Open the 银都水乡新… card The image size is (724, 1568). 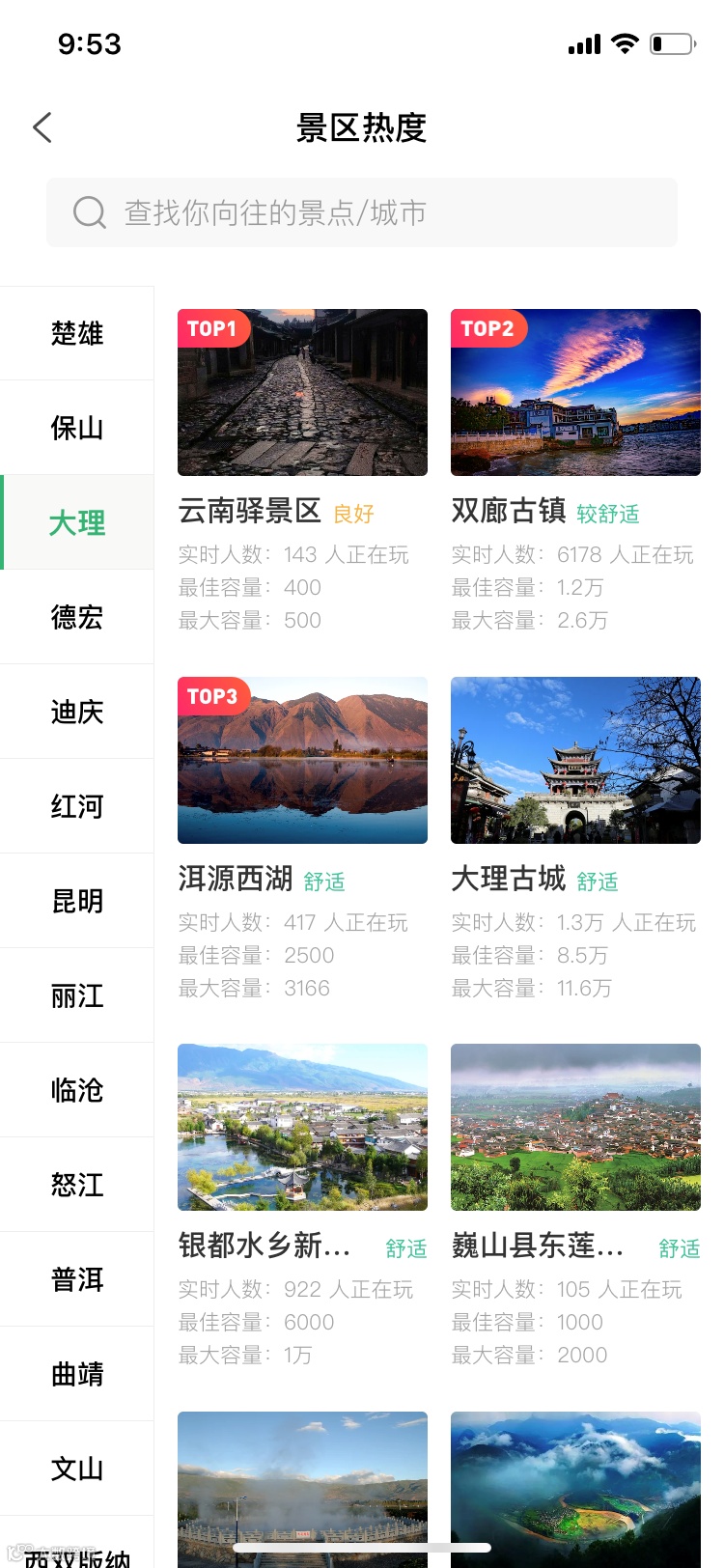[302, 1128]
